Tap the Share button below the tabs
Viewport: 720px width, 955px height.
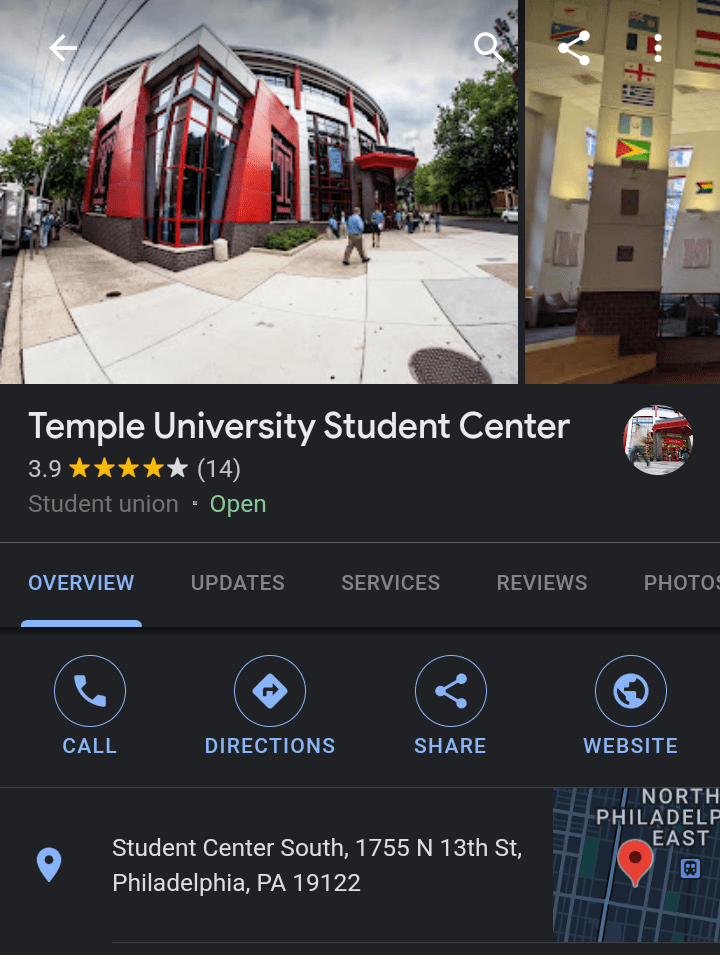(450, 707)
